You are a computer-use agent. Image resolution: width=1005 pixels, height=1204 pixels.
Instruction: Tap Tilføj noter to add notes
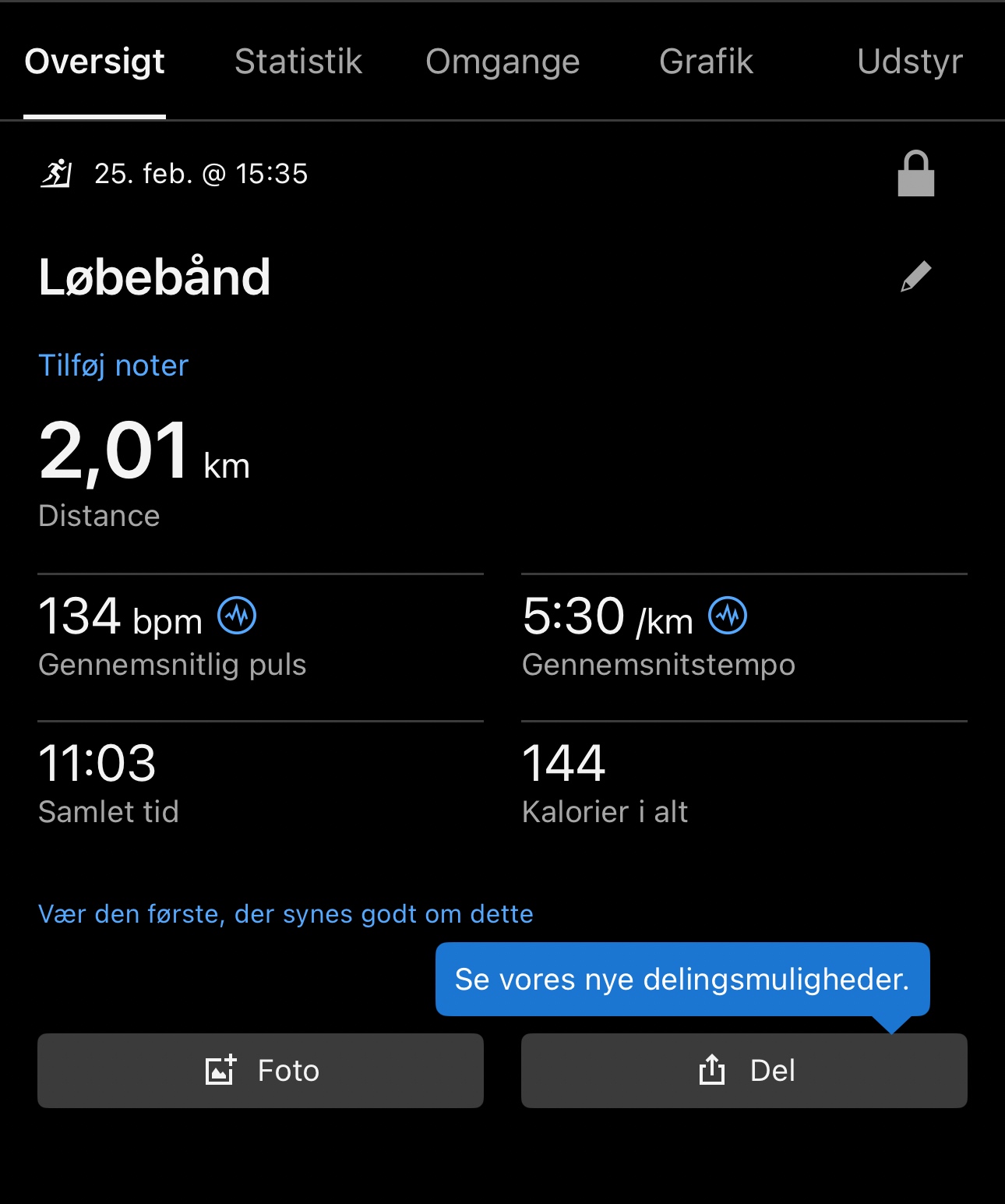pos(114,365)
